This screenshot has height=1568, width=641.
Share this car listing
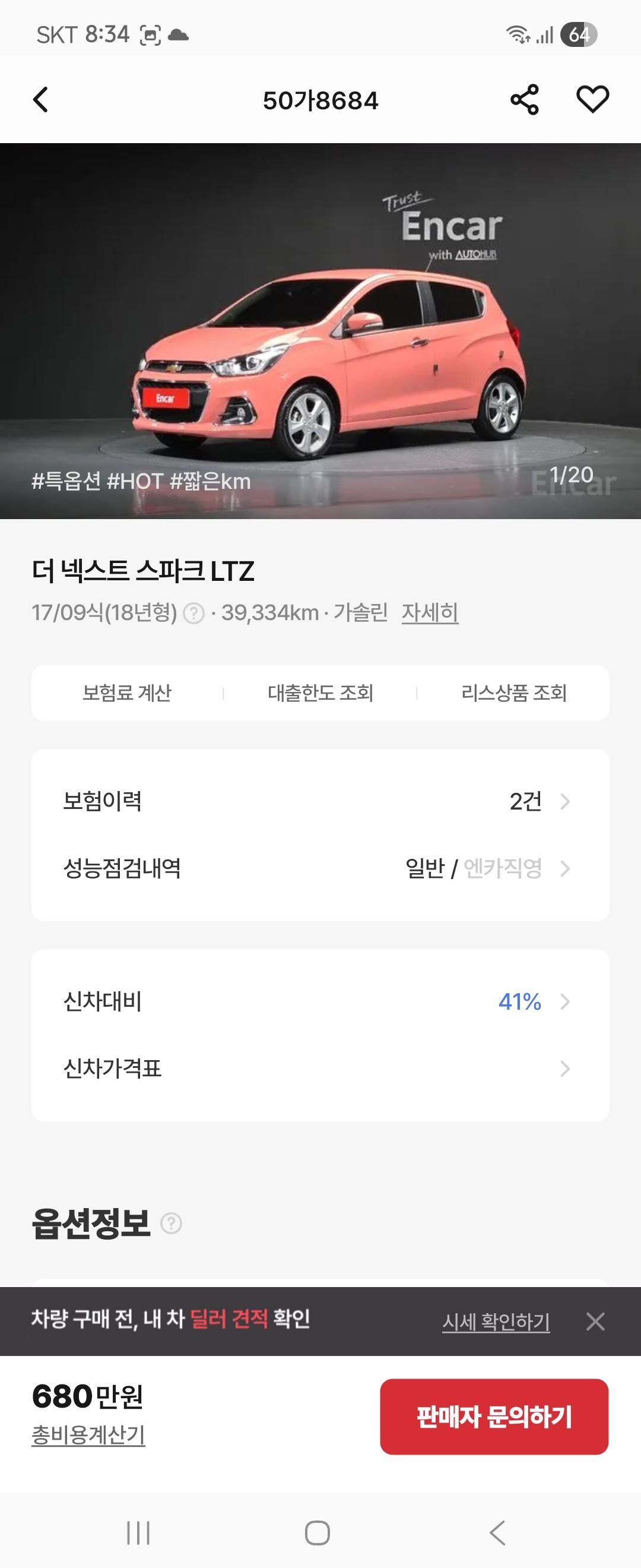(x=524, y=100)
